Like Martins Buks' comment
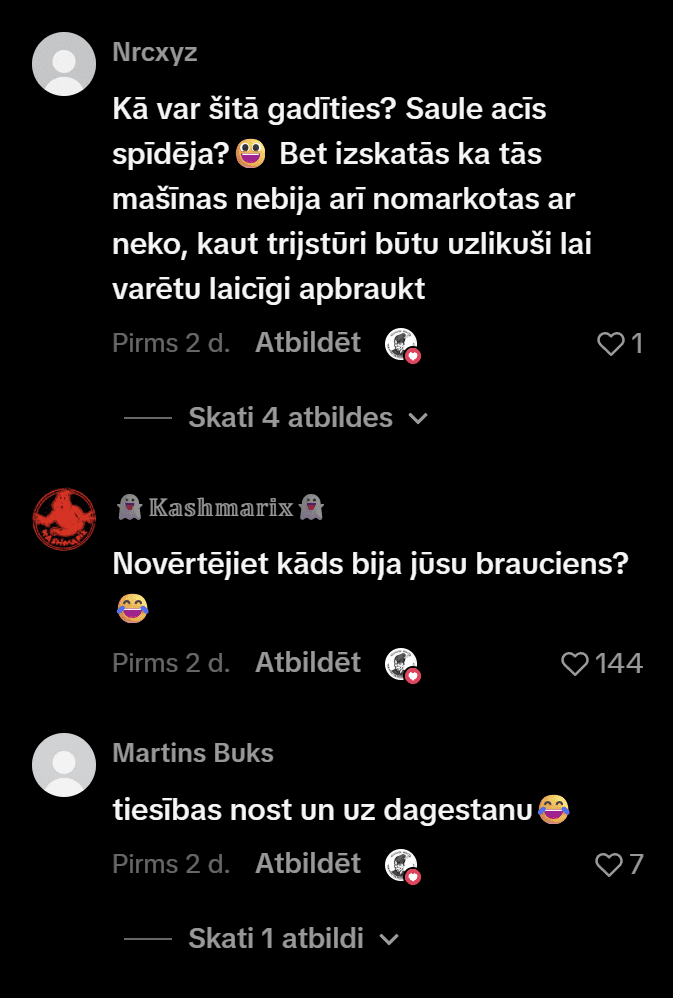This screenshot has width=673, height=998. tap(609, 865)
